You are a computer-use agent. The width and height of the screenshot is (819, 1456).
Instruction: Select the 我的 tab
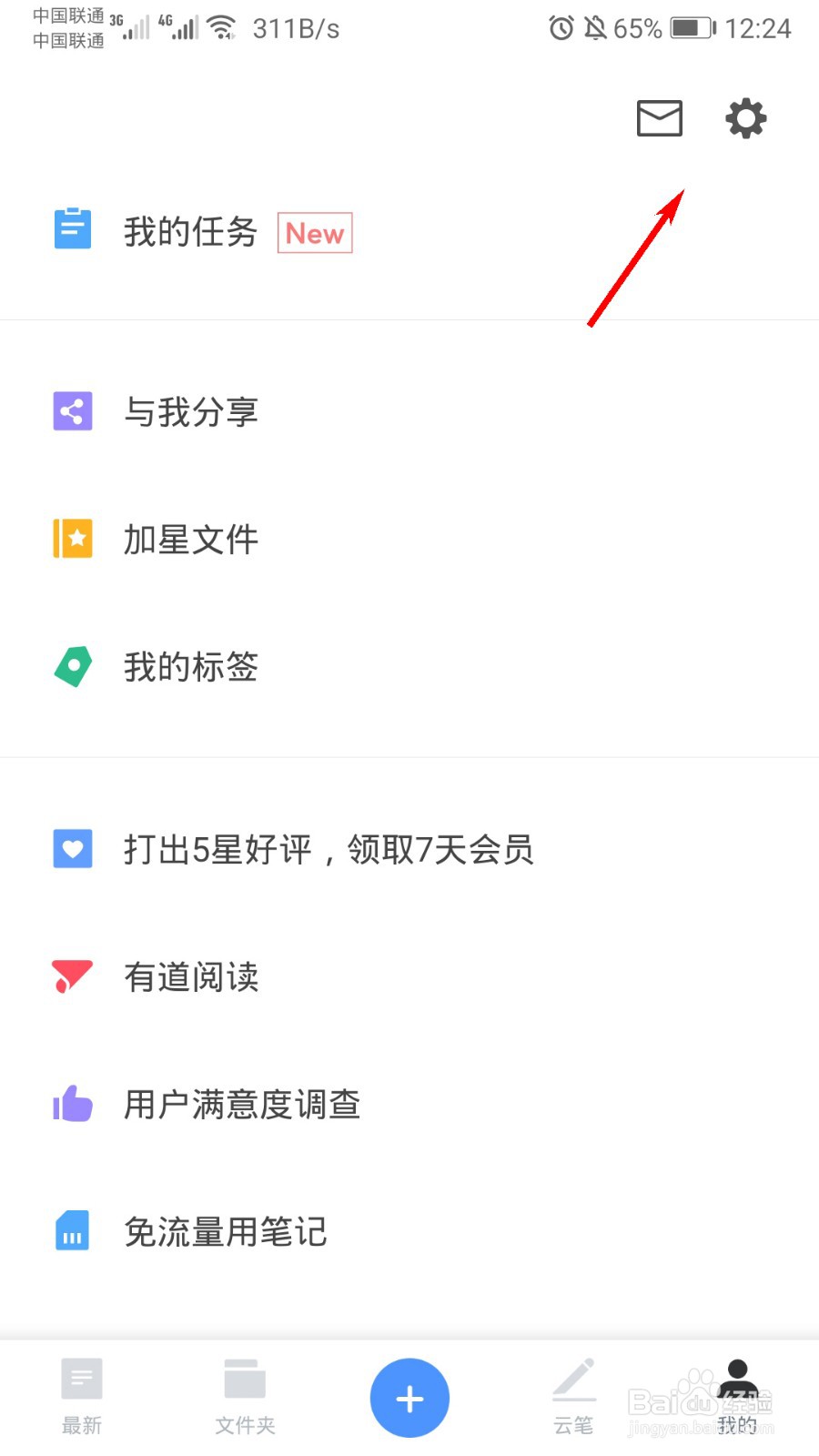737,1397
